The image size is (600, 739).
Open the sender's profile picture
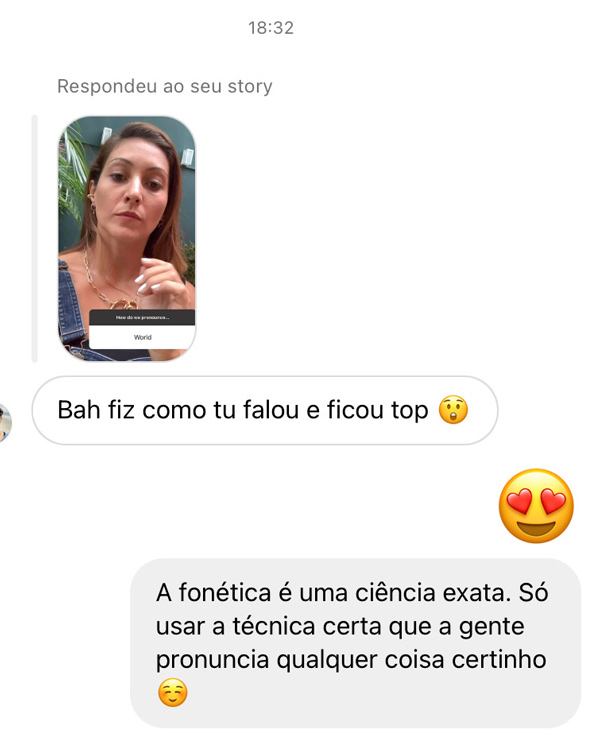point(4,420)
